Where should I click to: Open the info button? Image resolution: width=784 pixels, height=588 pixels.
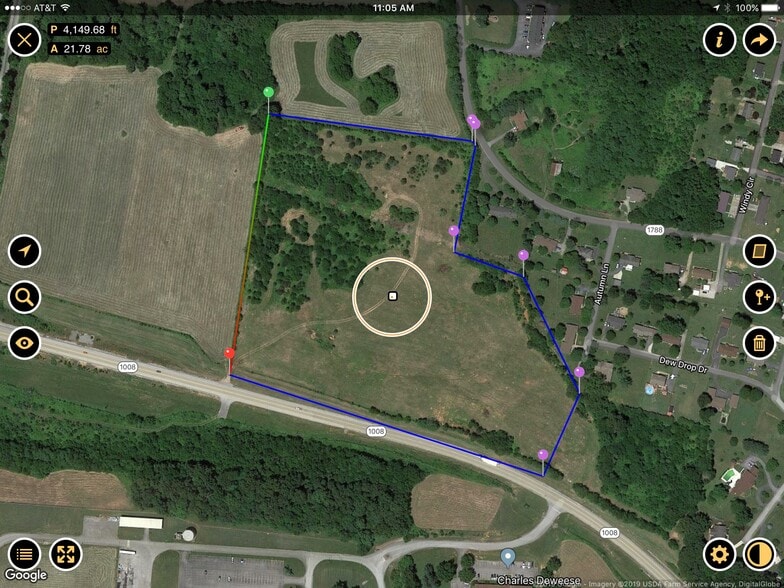coord(720,40)
